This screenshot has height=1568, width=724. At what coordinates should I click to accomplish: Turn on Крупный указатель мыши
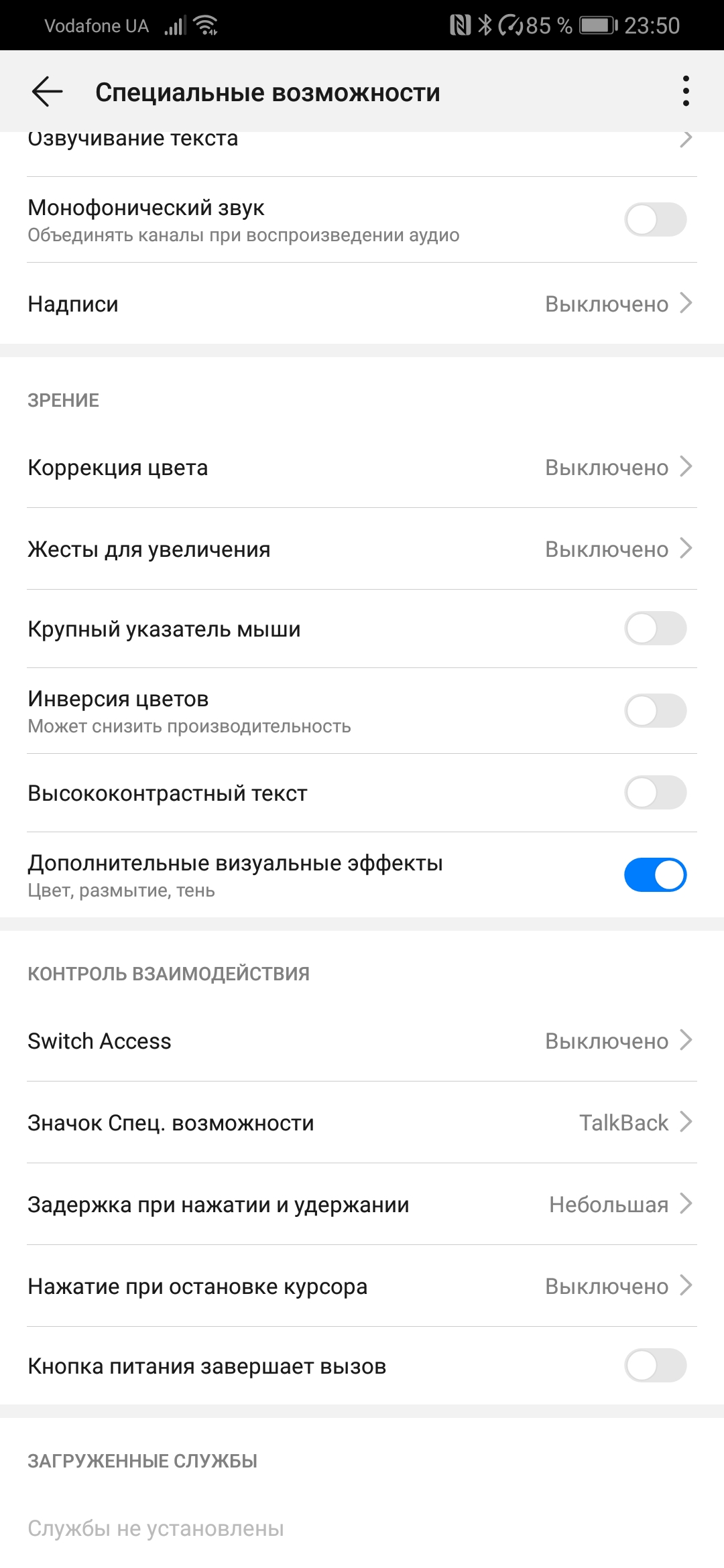click(x=655, y=629)
